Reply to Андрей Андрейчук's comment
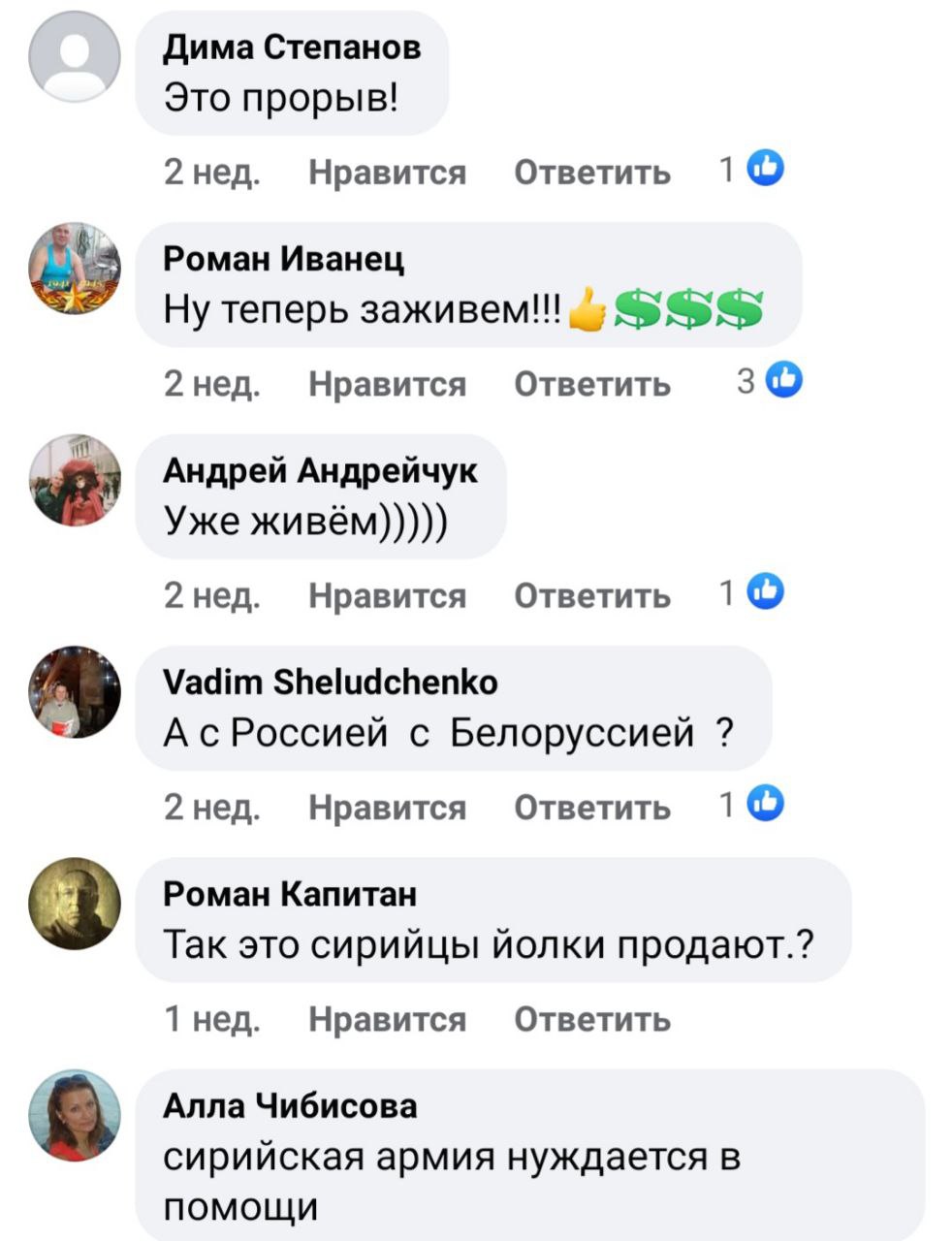This screenshot has width=952, height=1241. (591, 595)
